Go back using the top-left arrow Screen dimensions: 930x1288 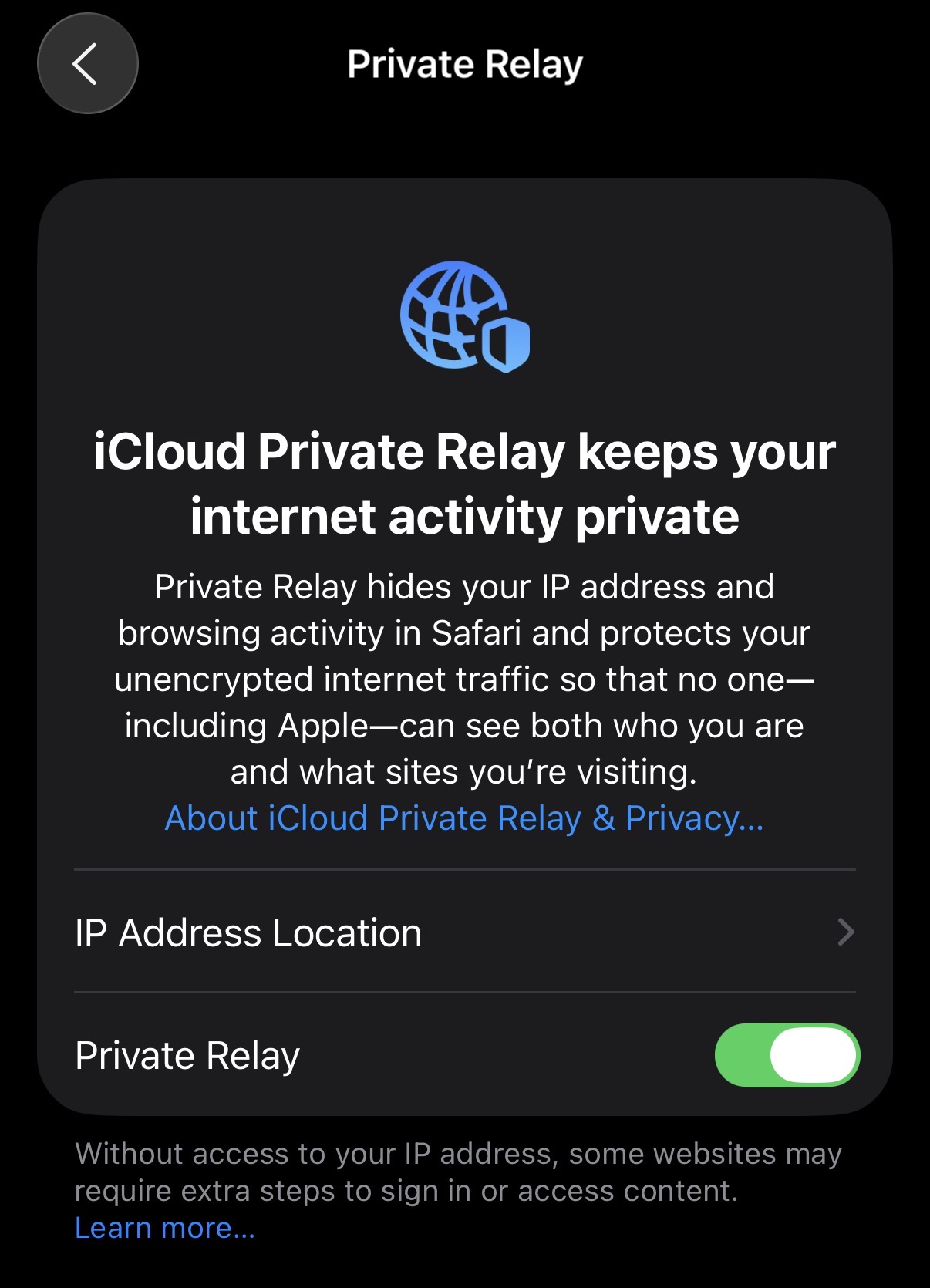87,64
